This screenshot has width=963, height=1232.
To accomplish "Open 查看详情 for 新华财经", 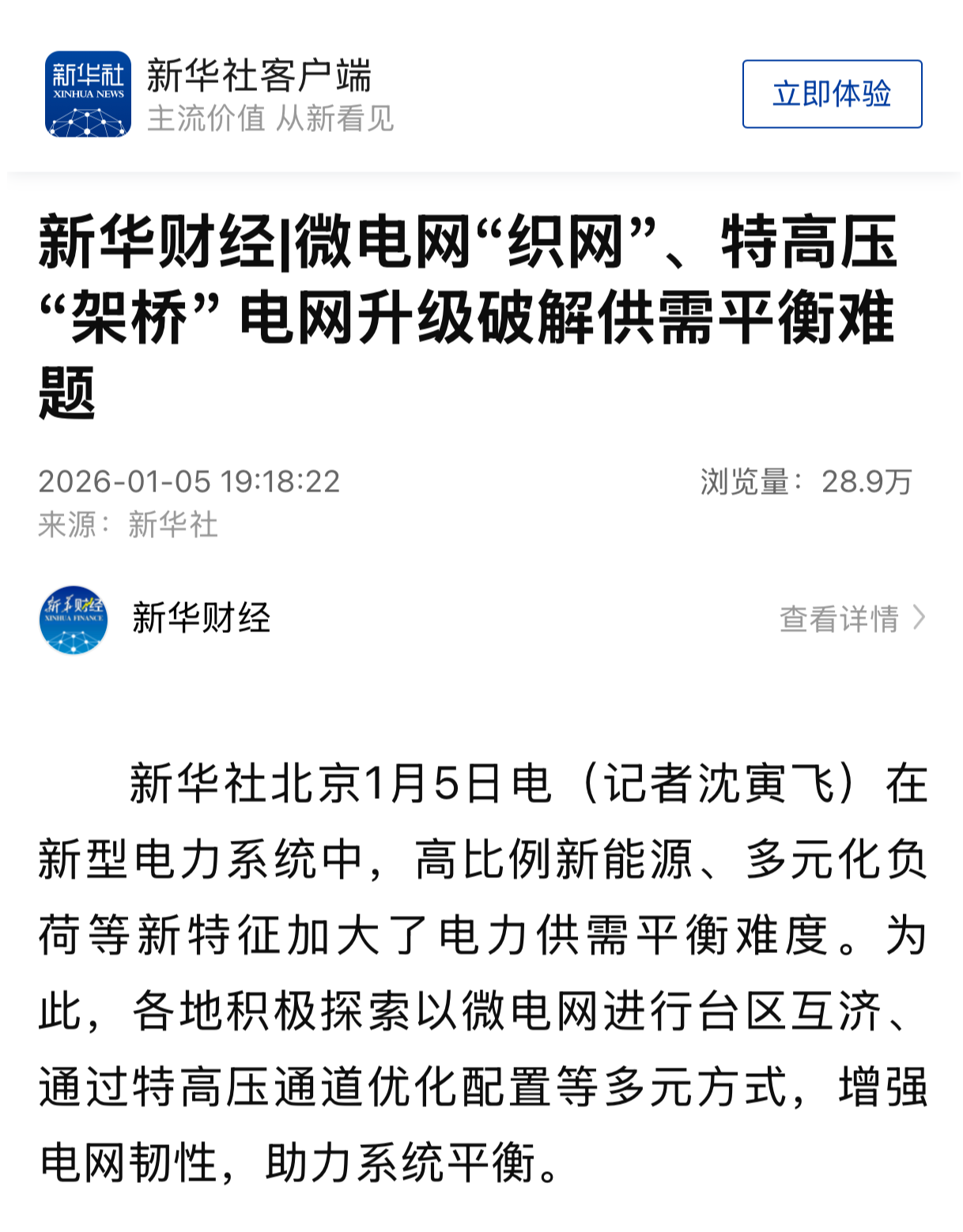I will point(851,619).
